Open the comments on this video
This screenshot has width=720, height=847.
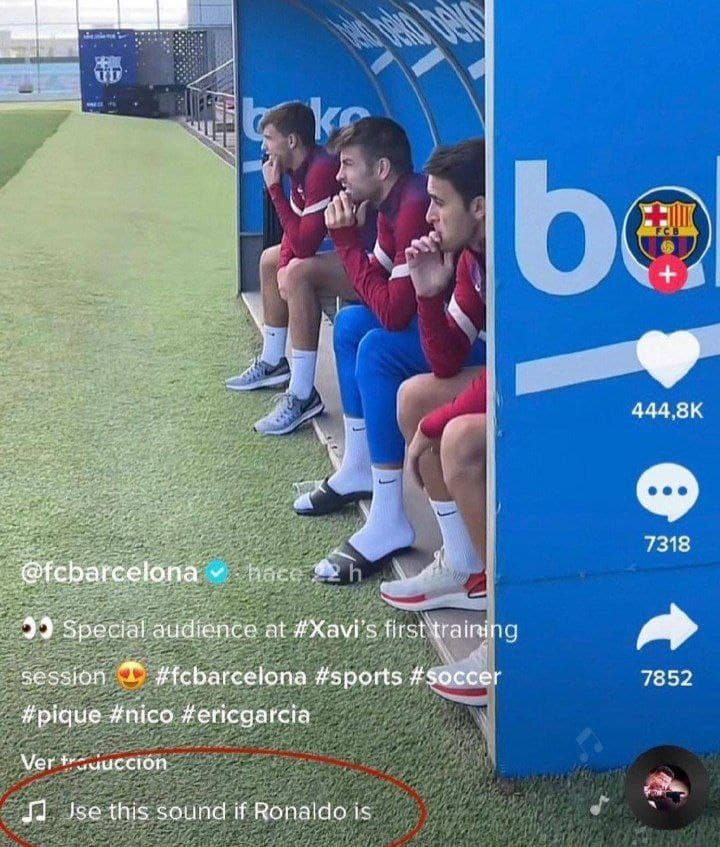(667, 493)
